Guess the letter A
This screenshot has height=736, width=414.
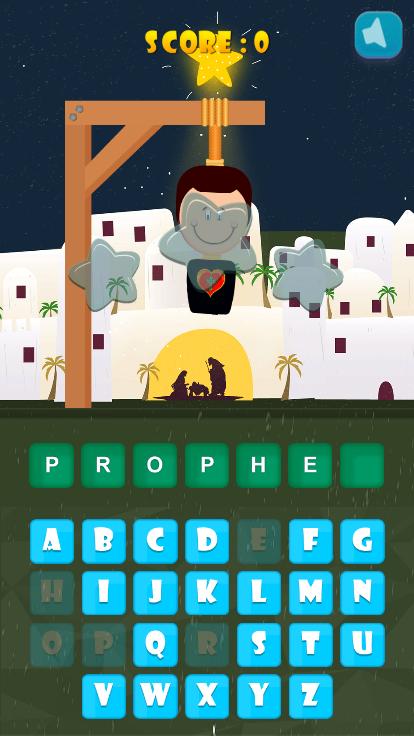[x=52, y=541]
